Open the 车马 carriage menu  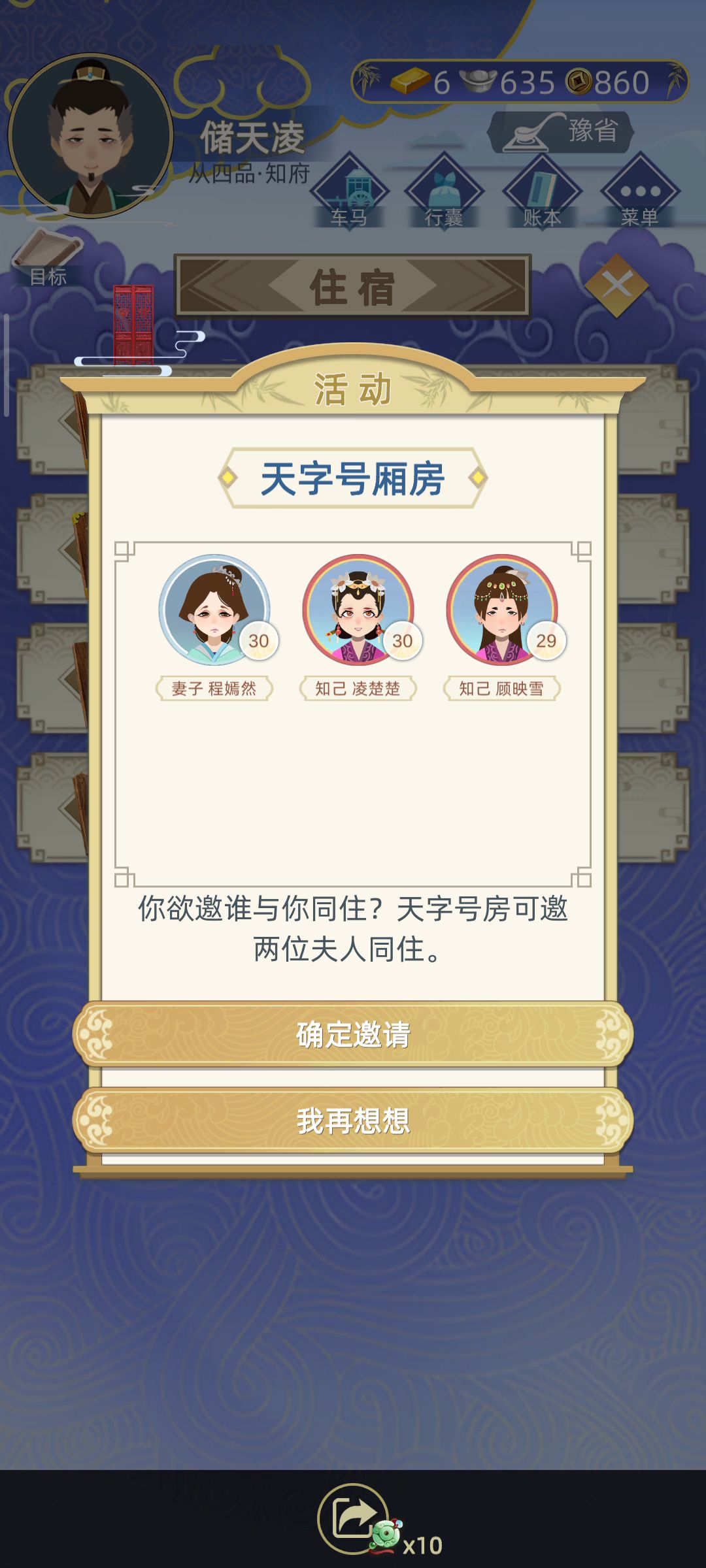pyautogui.click(x=349, y=191)
